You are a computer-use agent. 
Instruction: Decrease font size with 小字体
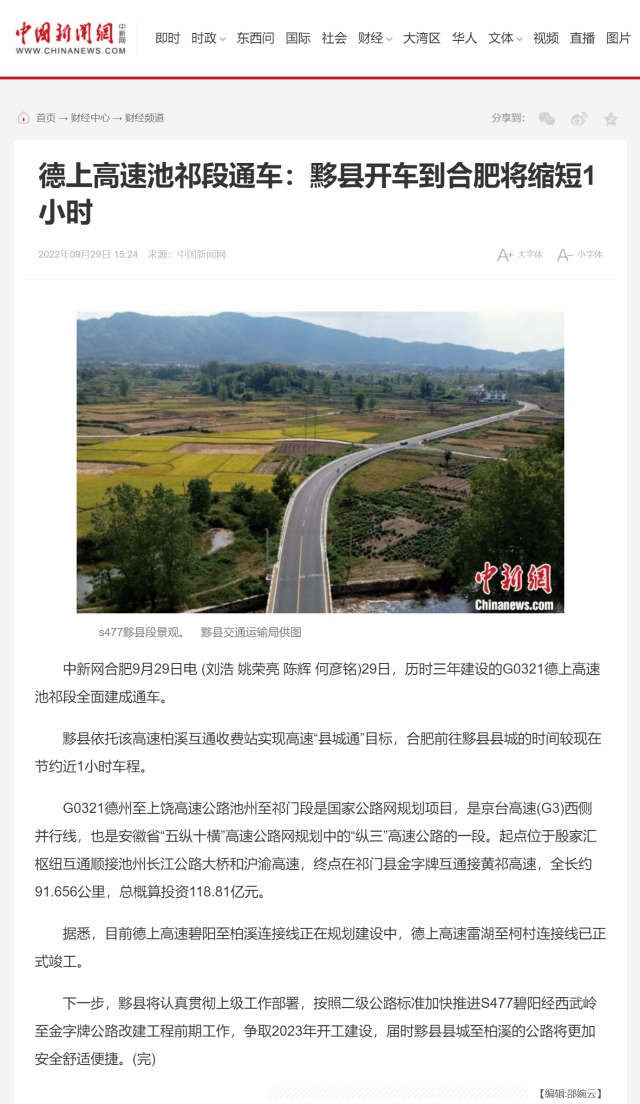point(580,255)
